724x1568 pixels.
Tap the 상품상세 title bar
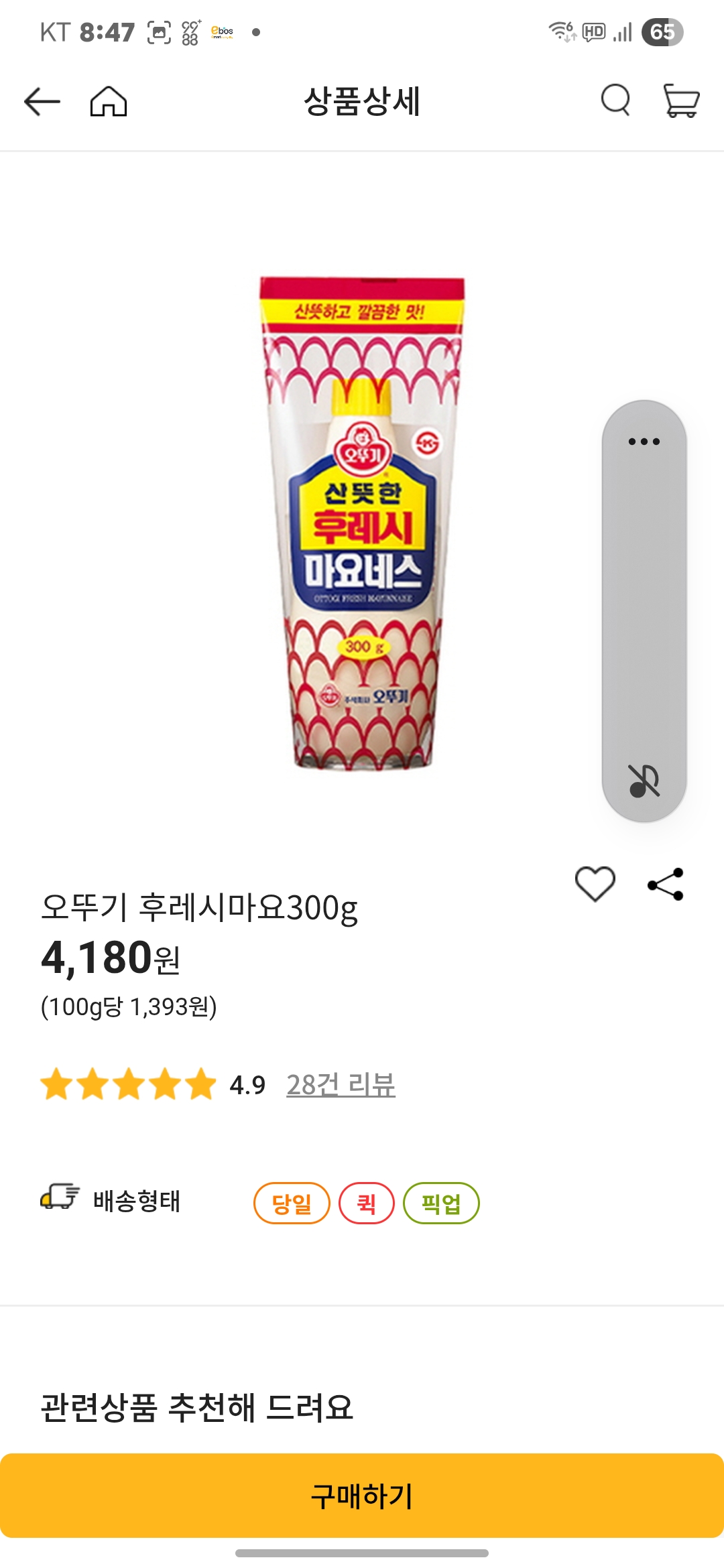pyautogui.click(x=362, y=102)
